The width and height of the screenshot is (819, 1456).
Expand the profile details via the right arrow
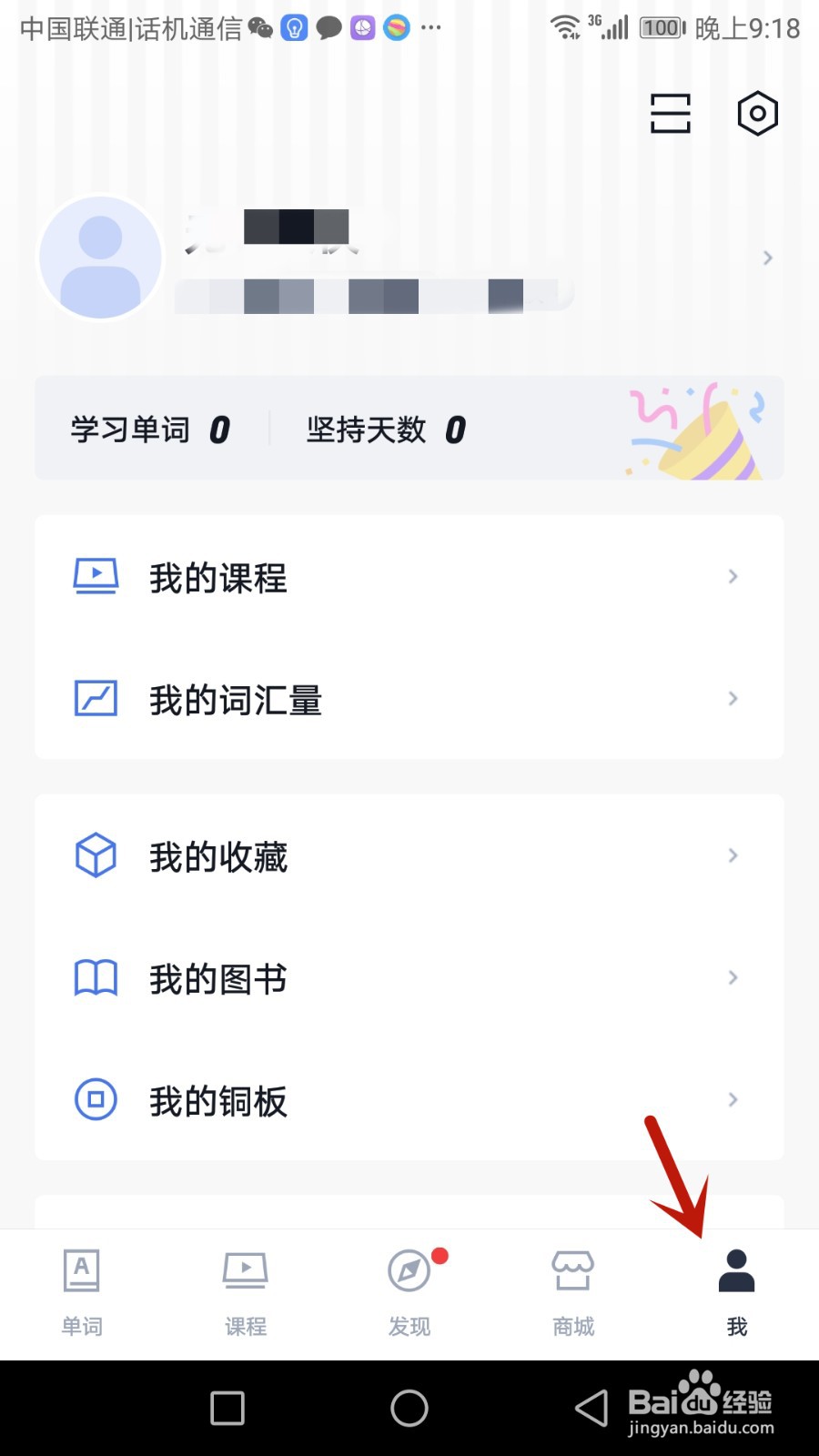point(766,258)
